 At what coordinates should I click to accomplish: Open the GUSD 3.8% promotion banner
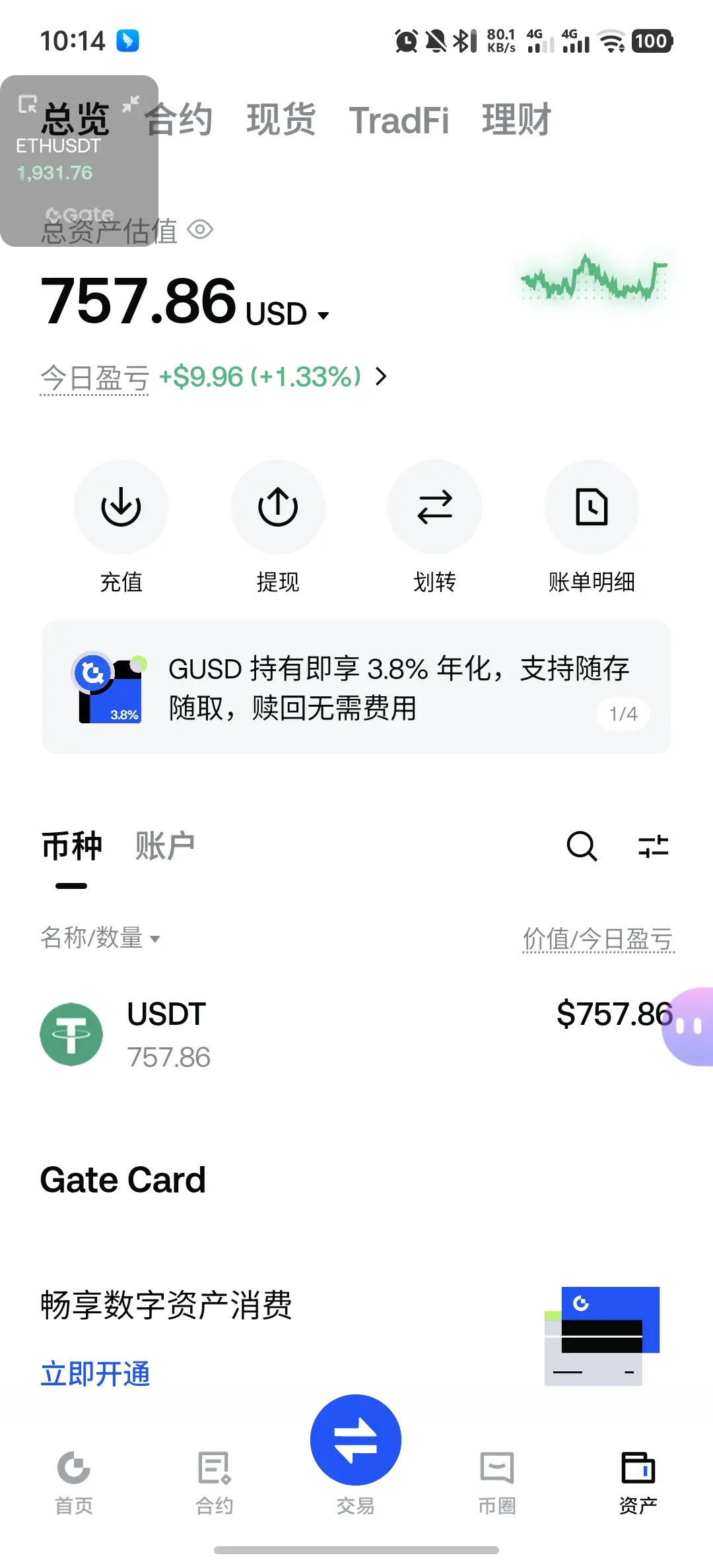point(356,687)
